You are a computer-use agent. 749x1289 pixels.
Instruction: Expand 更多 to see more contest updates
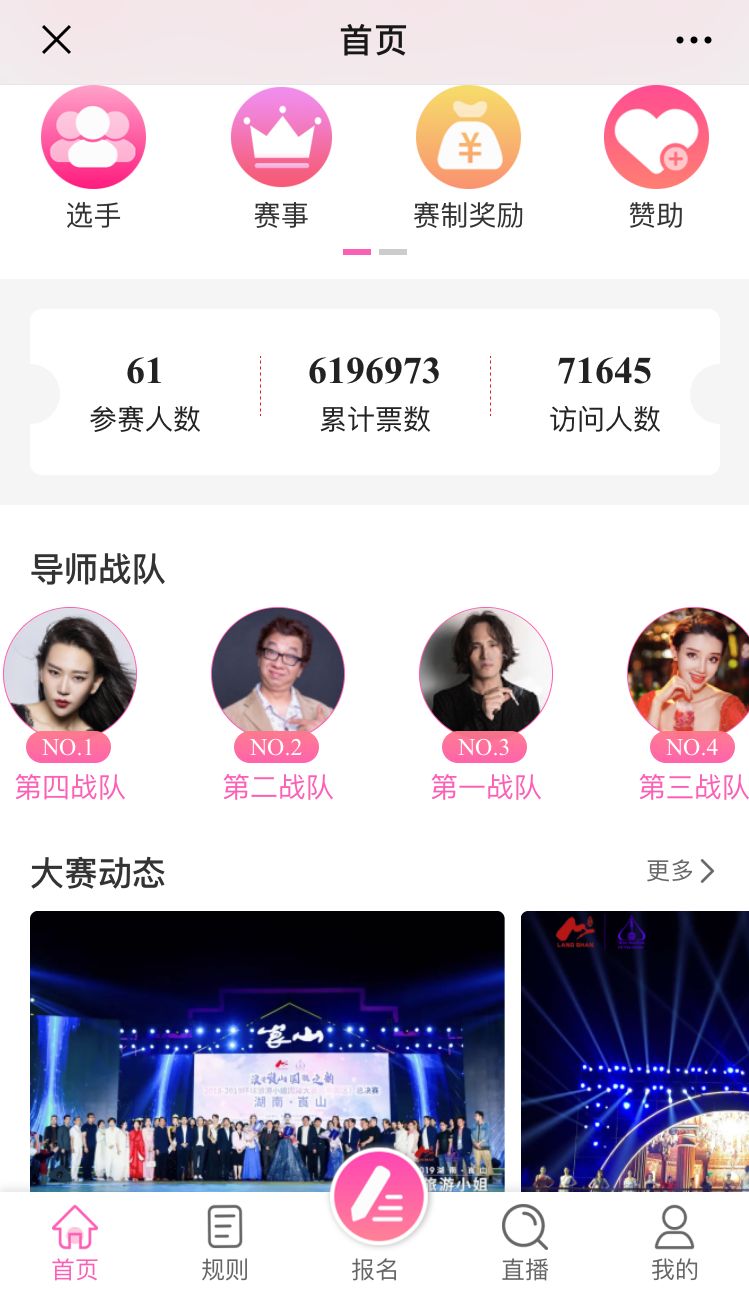point(680,871)
